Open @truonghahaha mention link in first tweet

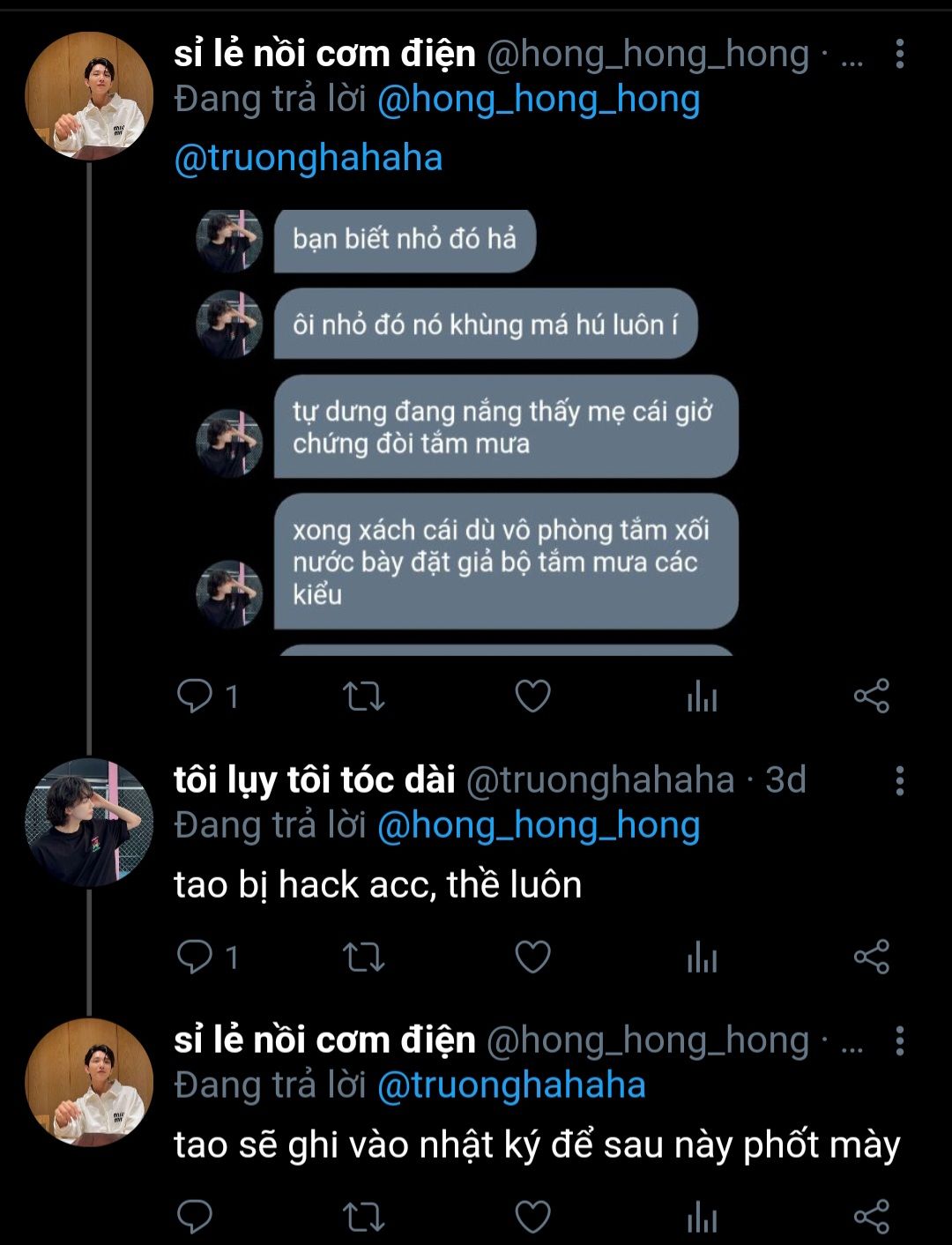coord(309,159)
